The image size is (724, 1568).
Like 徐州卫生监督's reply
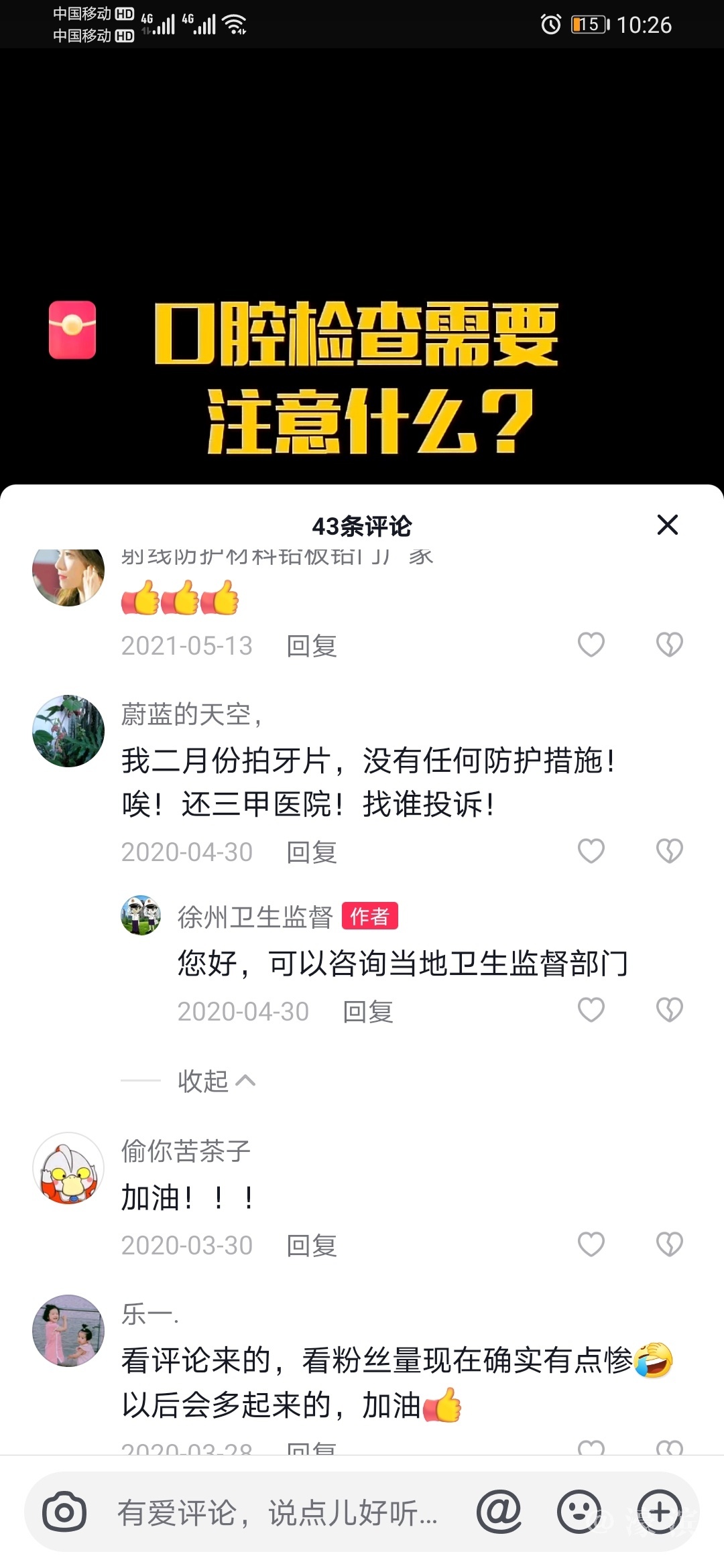coord(591,1010)
